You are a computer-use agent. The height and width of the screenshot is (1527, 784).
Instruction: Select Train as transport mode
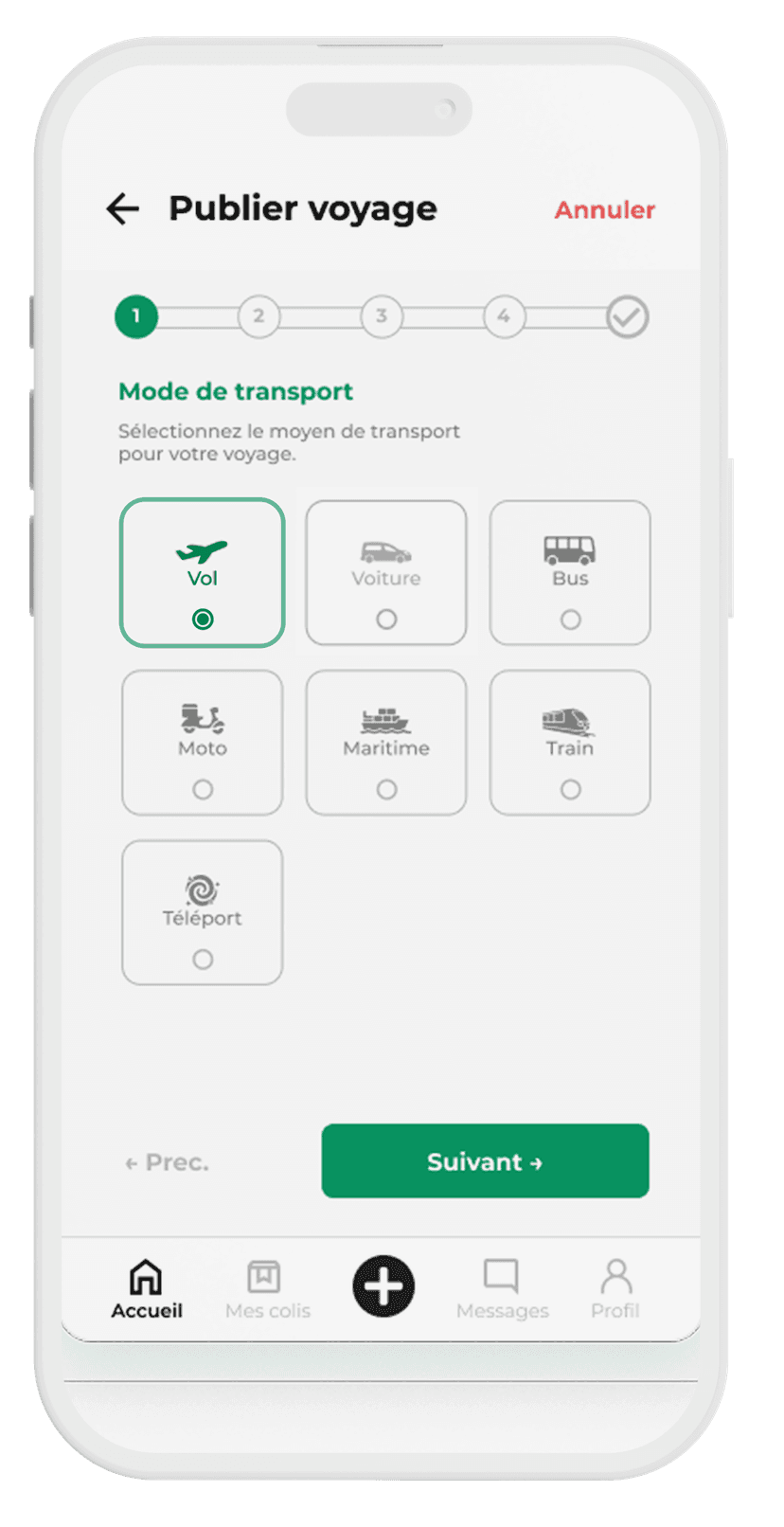(x=570, y=743)
